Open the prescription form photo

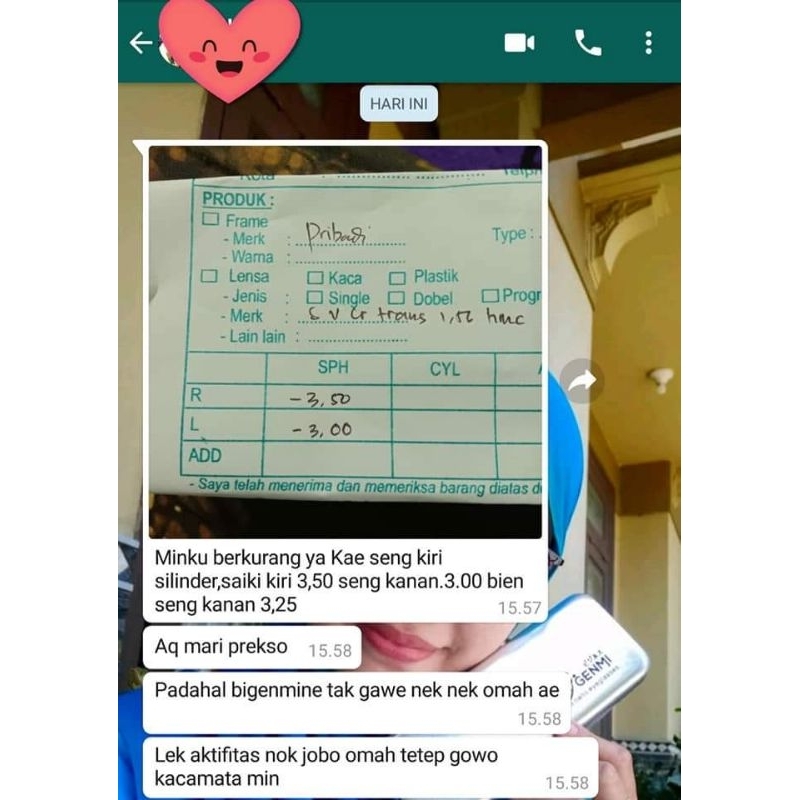(x=345, y=340)
